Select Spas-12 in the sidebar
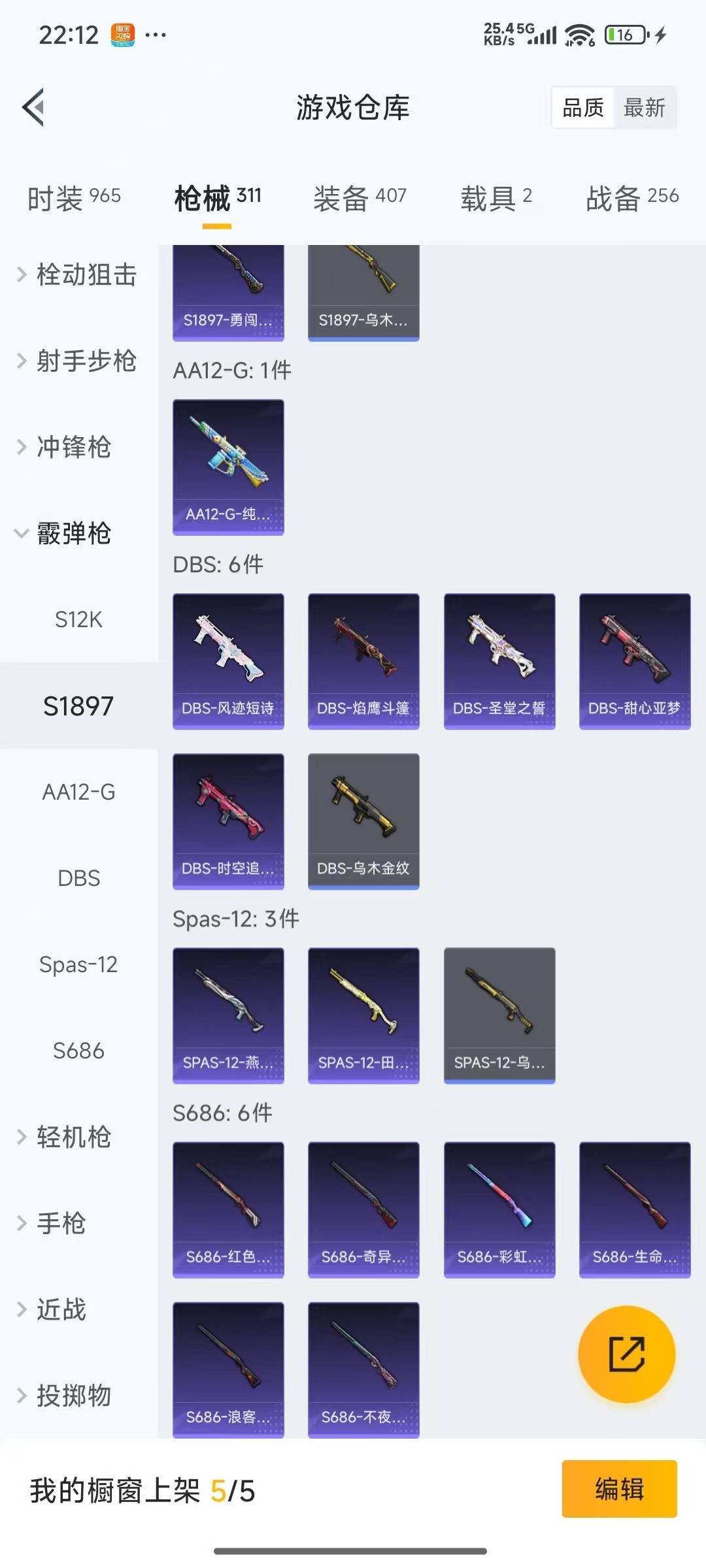The image size is (706, 1568). (x=78, y=964)
